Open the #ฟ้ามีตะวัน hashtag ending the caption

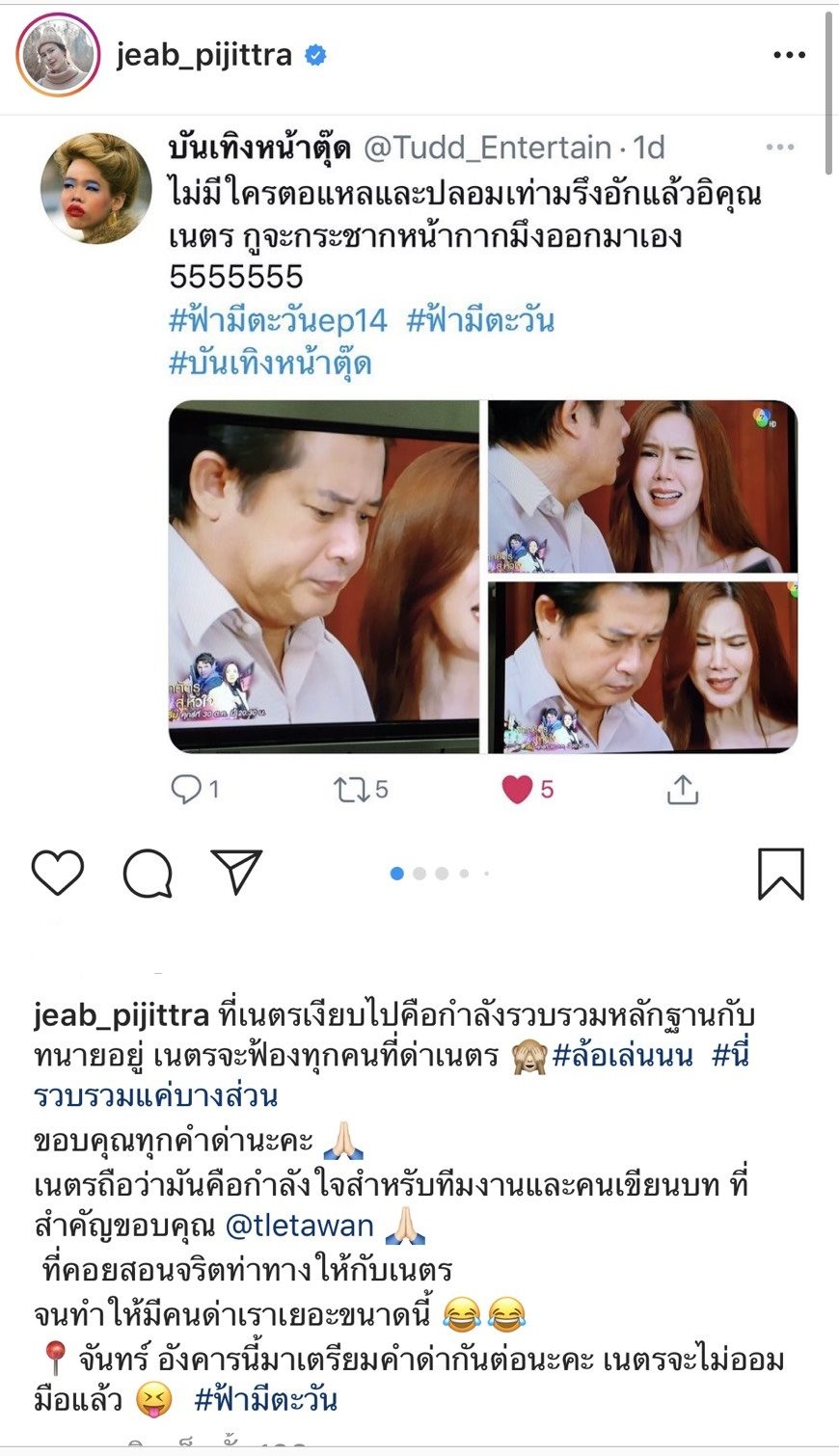pos(266,1399)
